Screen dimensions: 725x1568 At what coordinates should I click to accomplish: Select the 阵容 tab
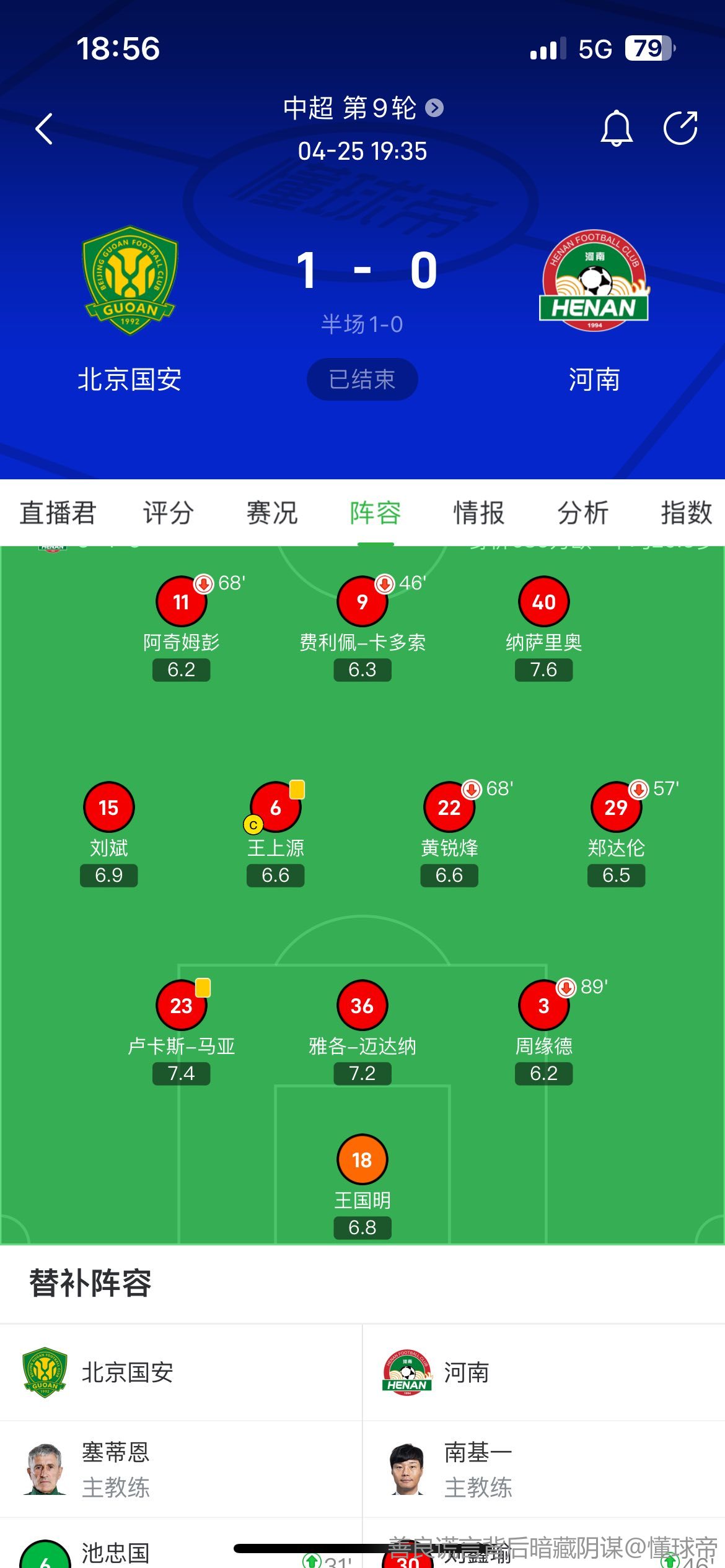[376, 513]
